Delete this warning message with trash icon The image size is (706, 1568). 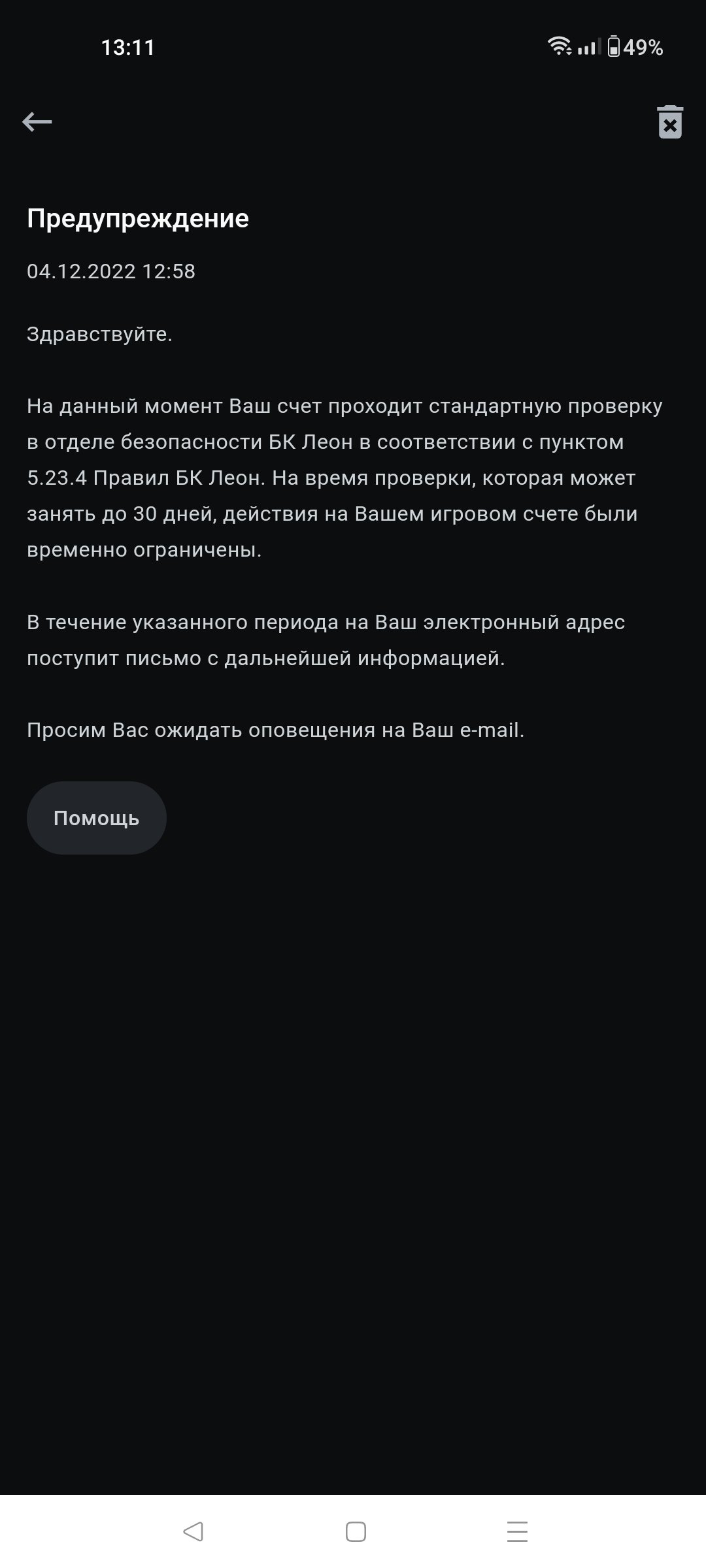point(670,122)
